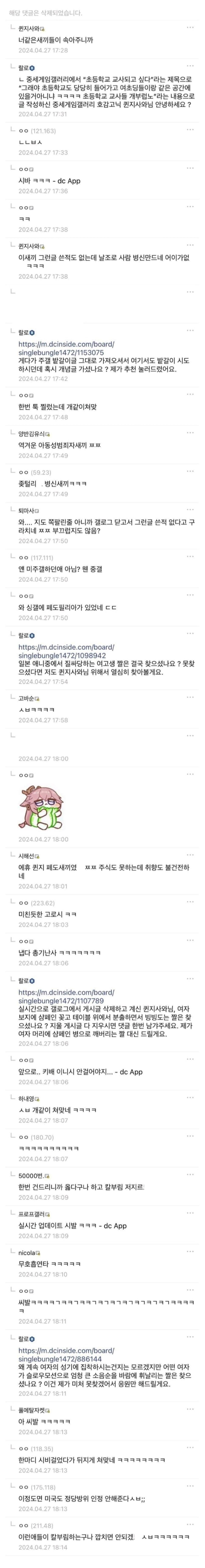Viewport: 205px width, 1568px height.
Task: Open options for 퀸지사와's 17:28 comment
Action: click(x=190, y=27)
